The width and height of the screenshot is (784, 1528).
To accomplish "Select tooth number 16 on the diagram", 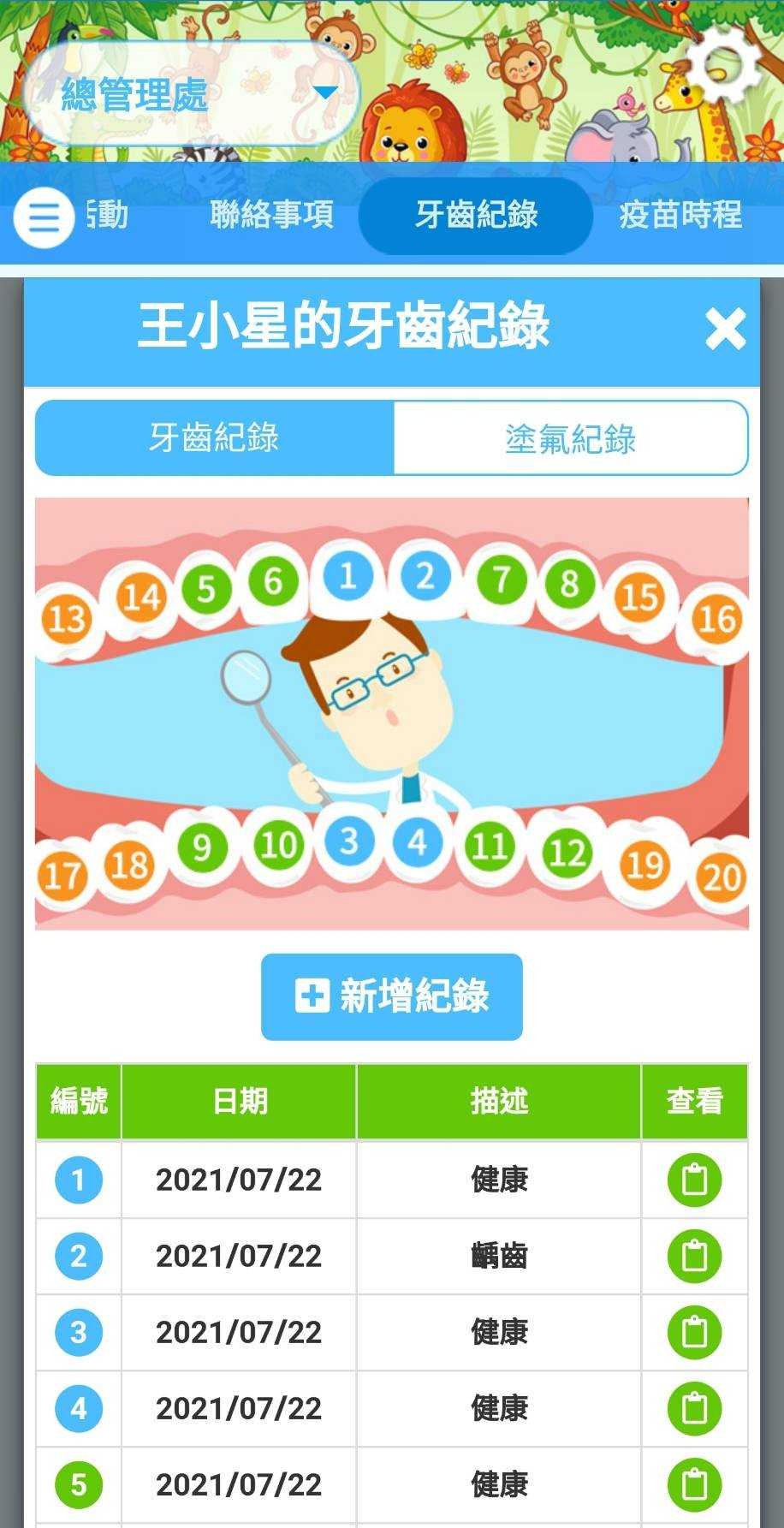I will 717,618.
